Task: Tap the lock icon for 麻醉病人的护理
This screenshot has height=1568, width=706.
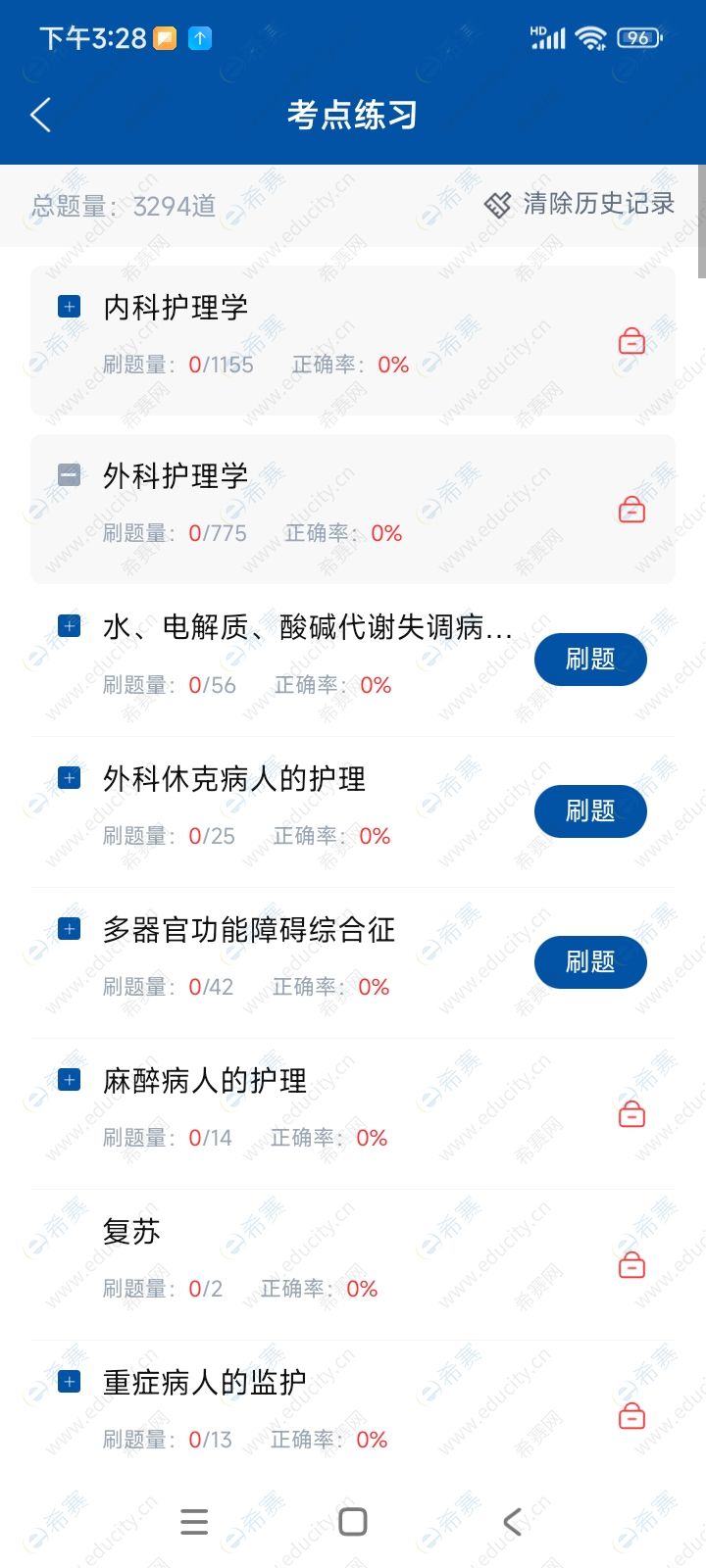Action: pyautogui.click(x=631, y=1114)
